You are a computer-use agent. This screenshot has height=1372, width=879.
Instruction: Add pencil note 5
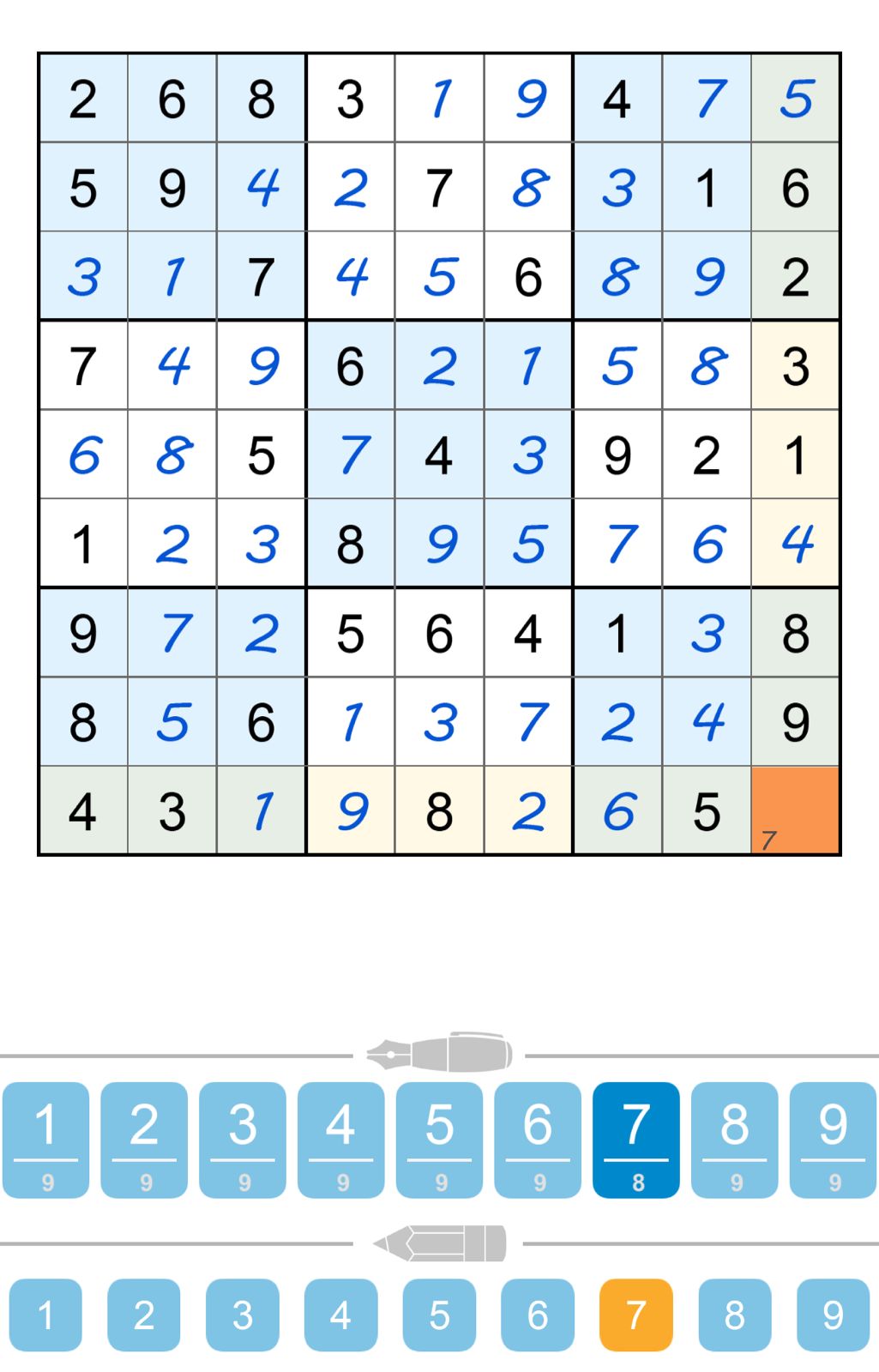pyautogui.click(x=439, y=1315)
